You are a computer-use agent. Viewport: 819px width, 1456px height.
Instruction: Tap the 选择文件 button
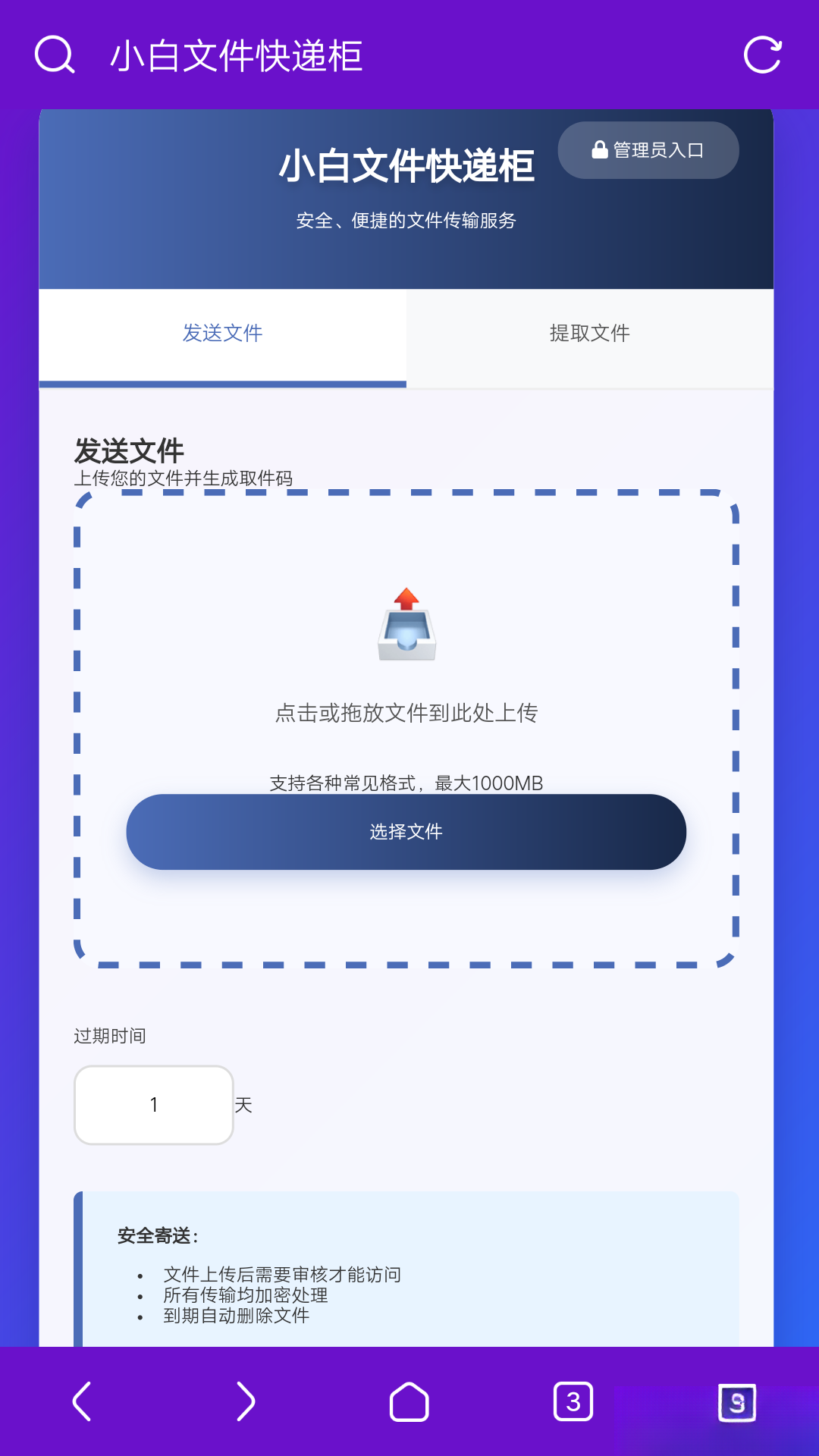click(x=406, y=832)
